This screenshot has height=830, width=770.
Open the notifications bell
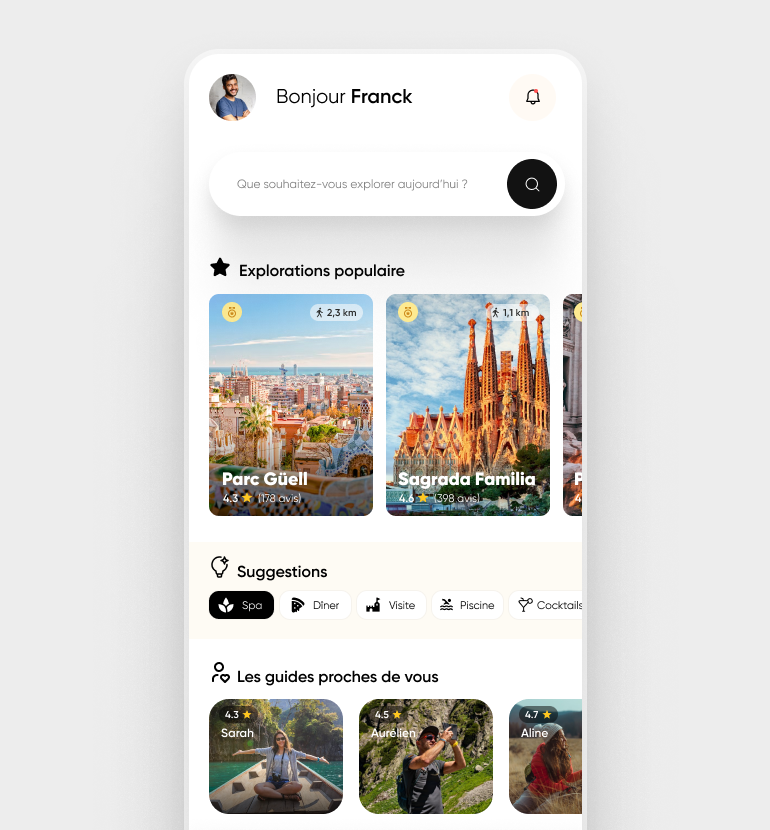(532, 97)
